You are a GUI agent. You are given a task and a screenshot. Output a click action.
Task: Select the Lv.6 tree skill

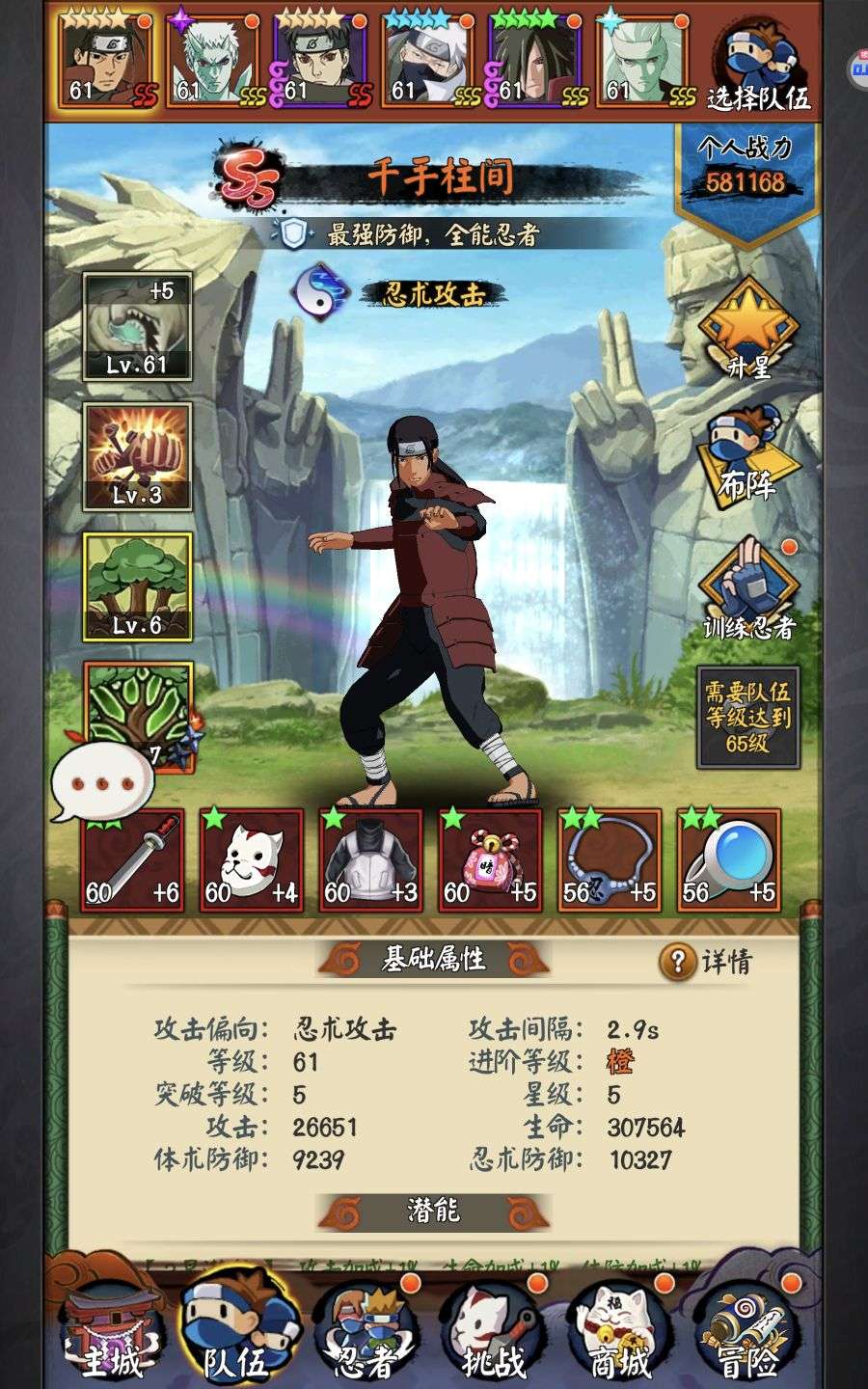point(137,586)
